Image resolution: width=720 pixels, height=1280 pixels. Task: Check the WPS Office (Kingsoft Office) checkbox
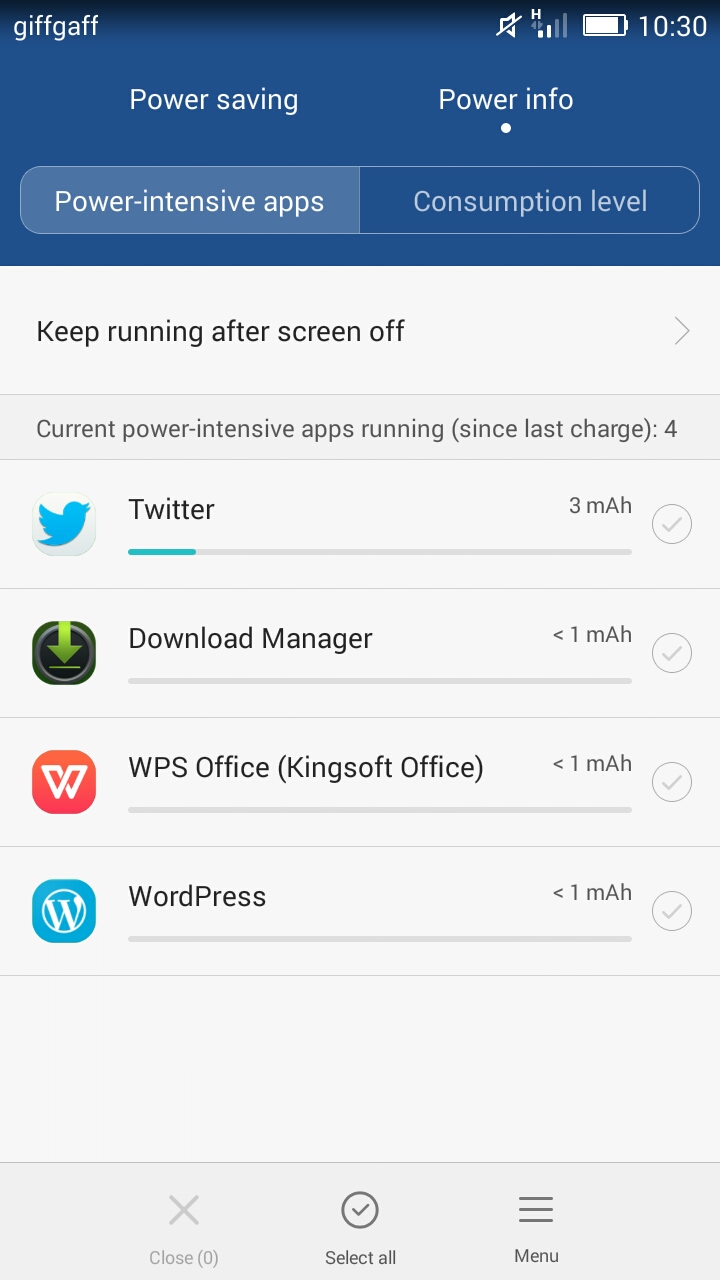click(672, 782)
